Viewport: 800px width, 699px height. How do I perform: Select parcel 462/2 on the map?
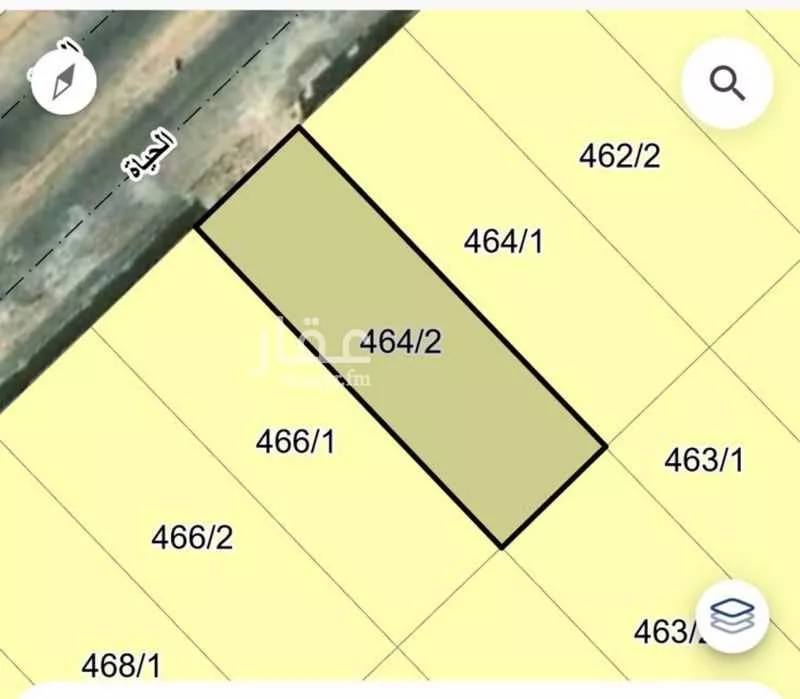pyautogui.click(x=620, y=156)
